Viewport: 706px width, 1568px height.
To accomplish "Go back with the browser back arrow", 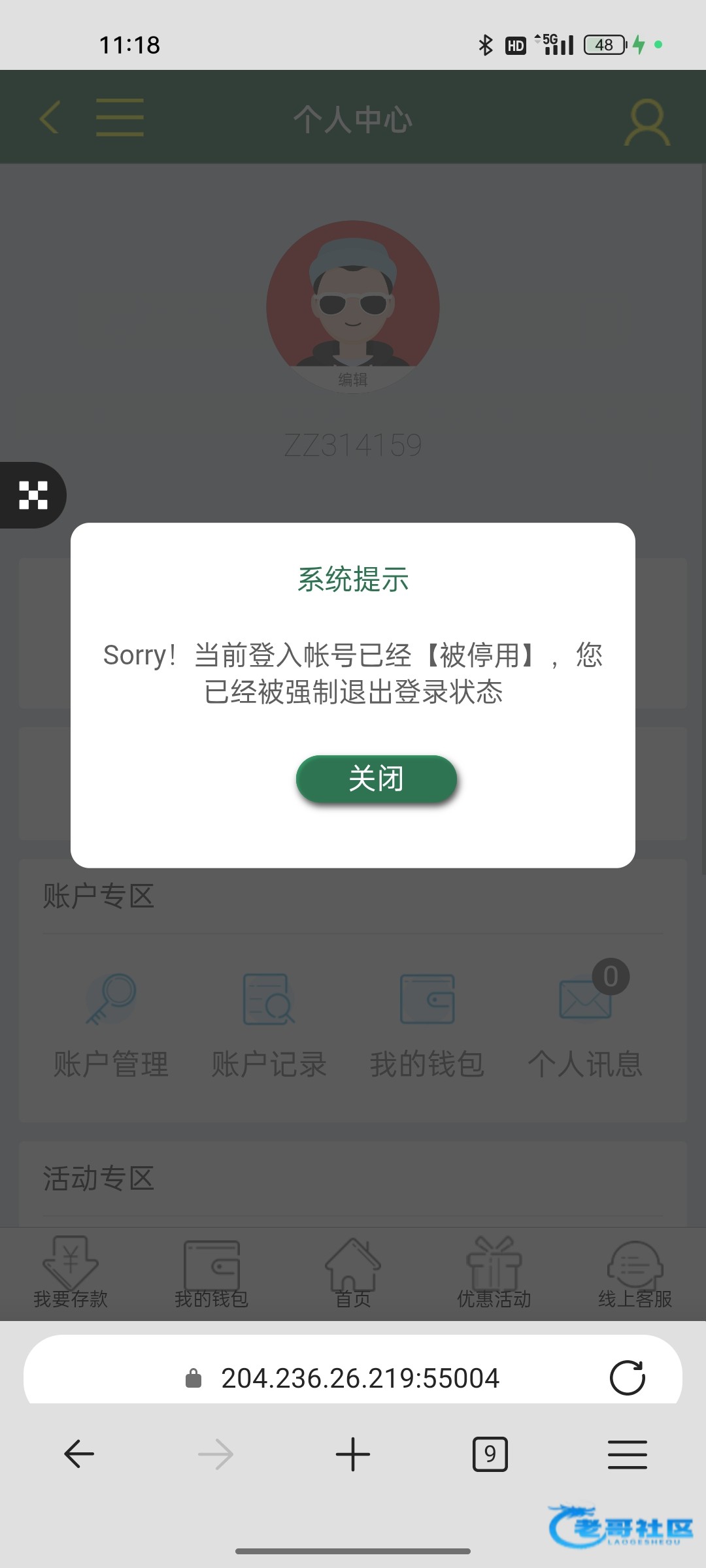I will [x=79, y=1454].
